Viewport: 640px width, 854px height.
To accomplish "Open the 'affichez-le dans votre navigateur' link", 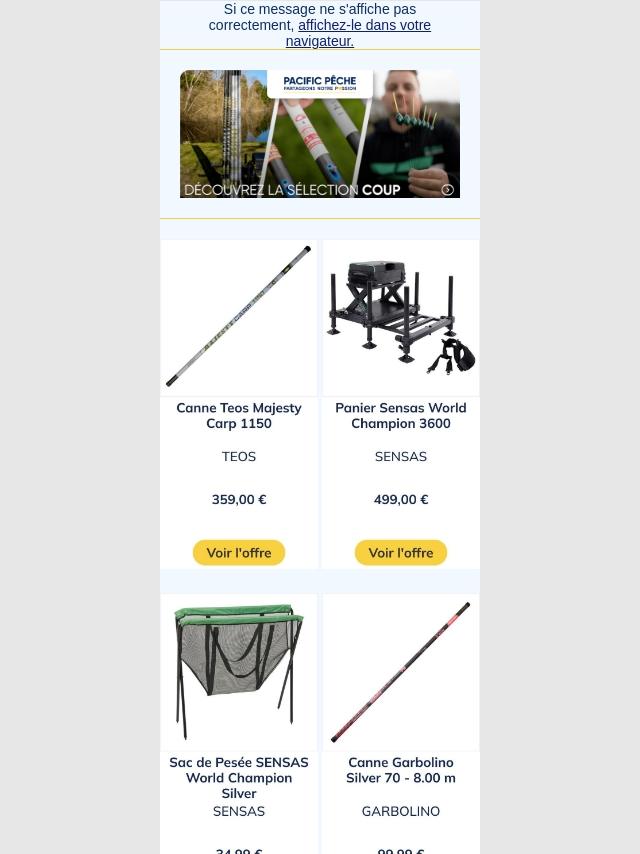I will (x=364, y=26).
